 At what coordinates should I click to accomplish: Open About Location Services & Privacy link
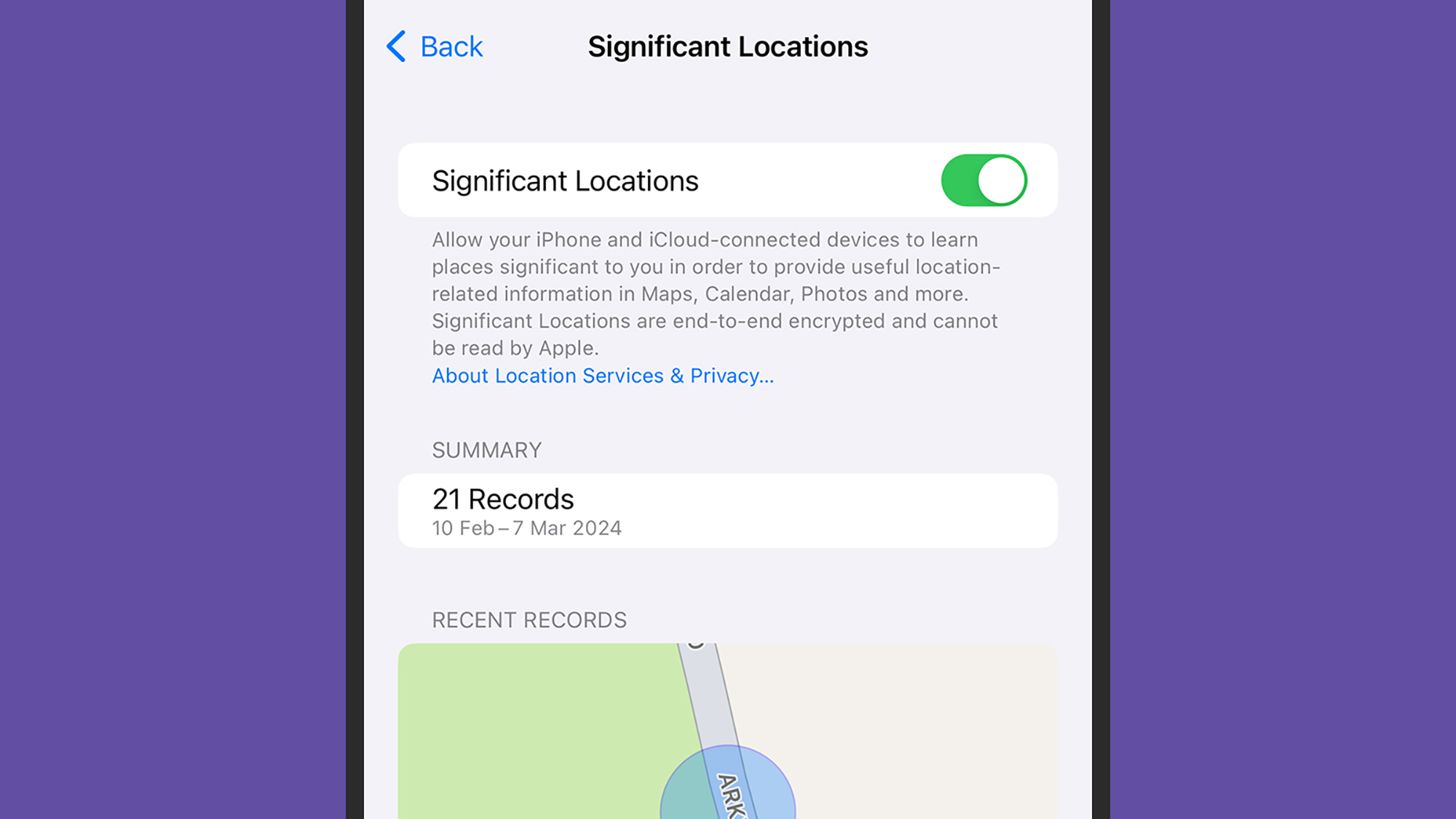[603, 376]
